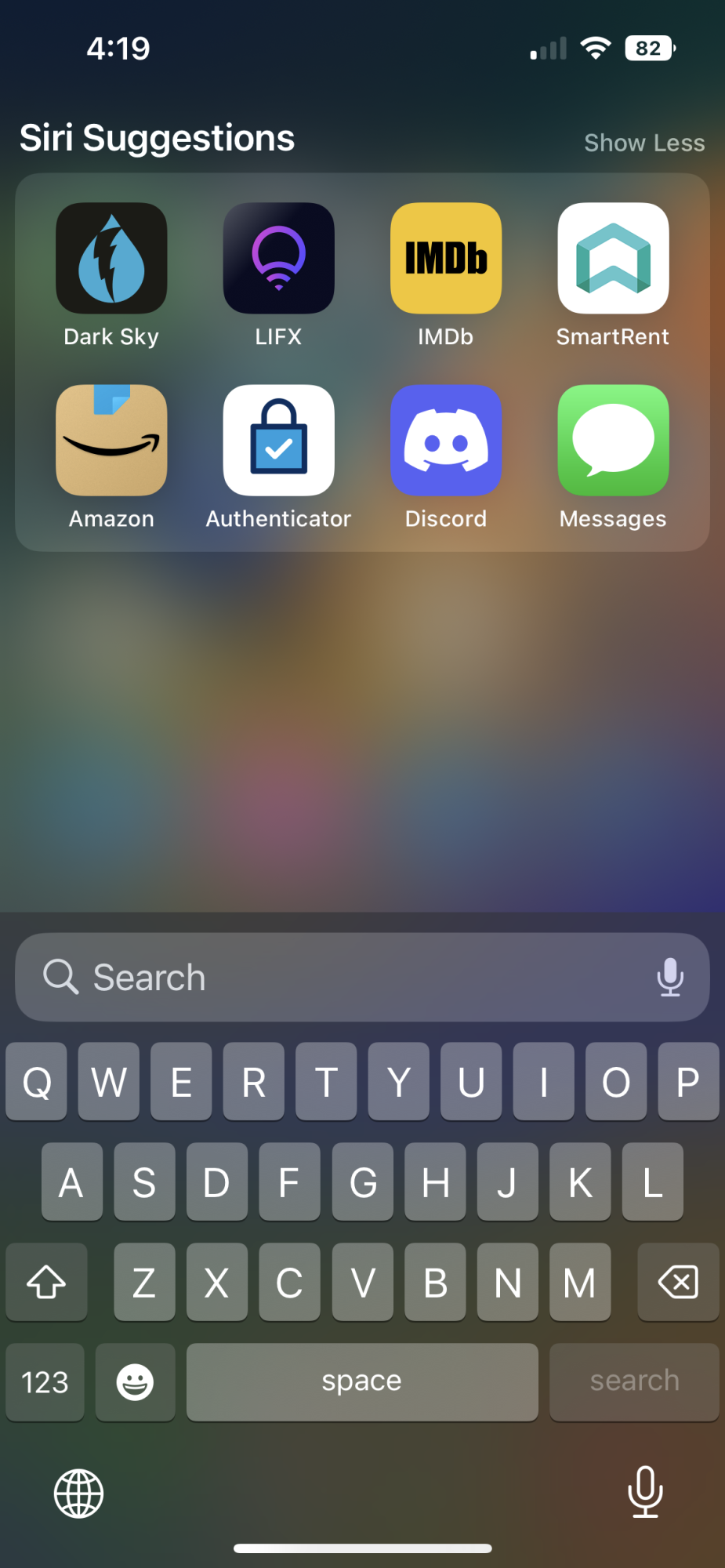Open Discord from Siri Suggestions
Screen dimensions: 725x1568
(446, 441)
